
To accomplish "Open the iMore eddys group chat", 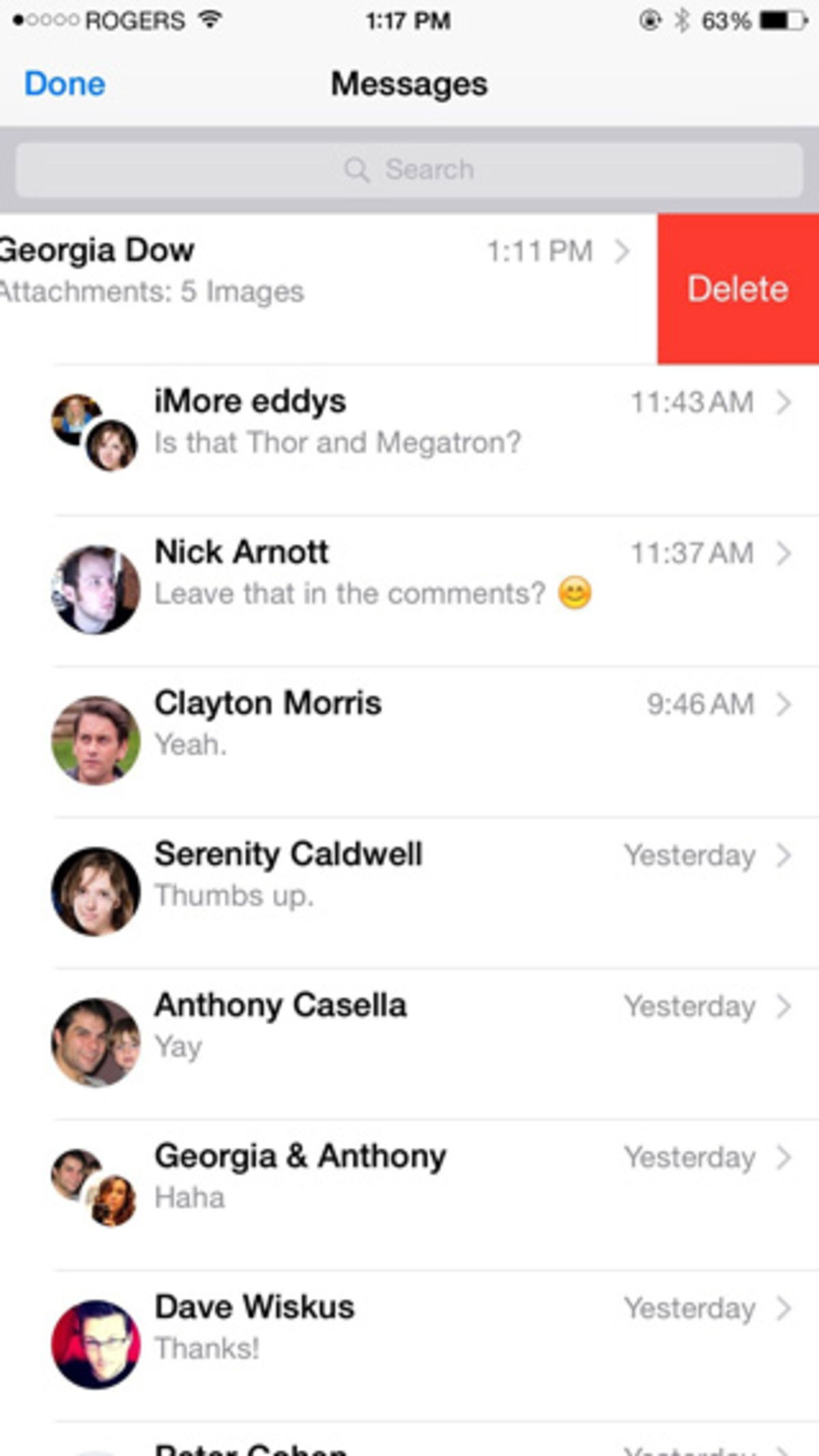I will click(409, 440).
